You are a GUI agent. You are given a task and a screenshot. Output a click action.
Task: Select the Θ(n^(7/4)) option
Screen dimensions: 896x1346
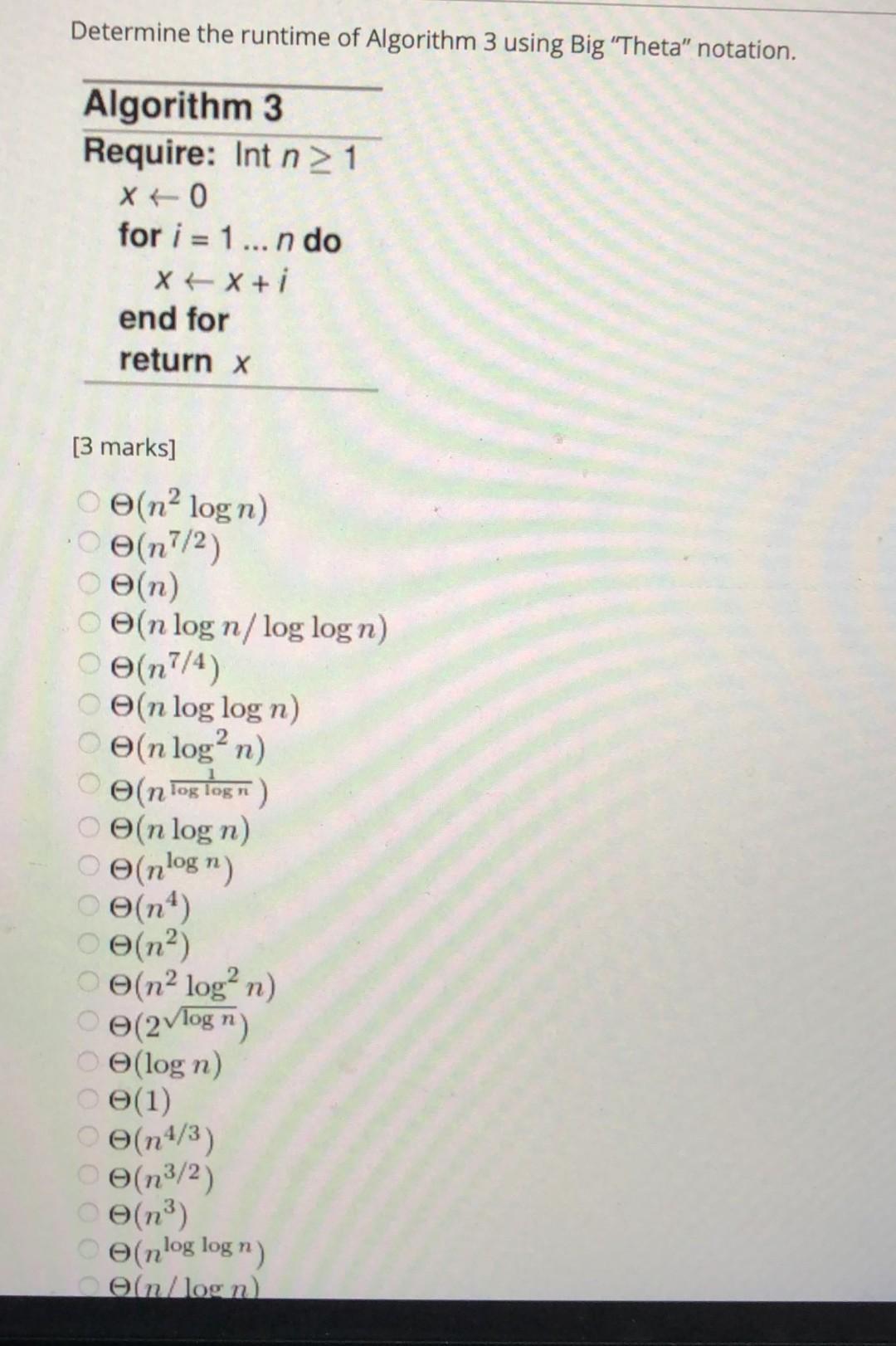[x=90, y=664]
